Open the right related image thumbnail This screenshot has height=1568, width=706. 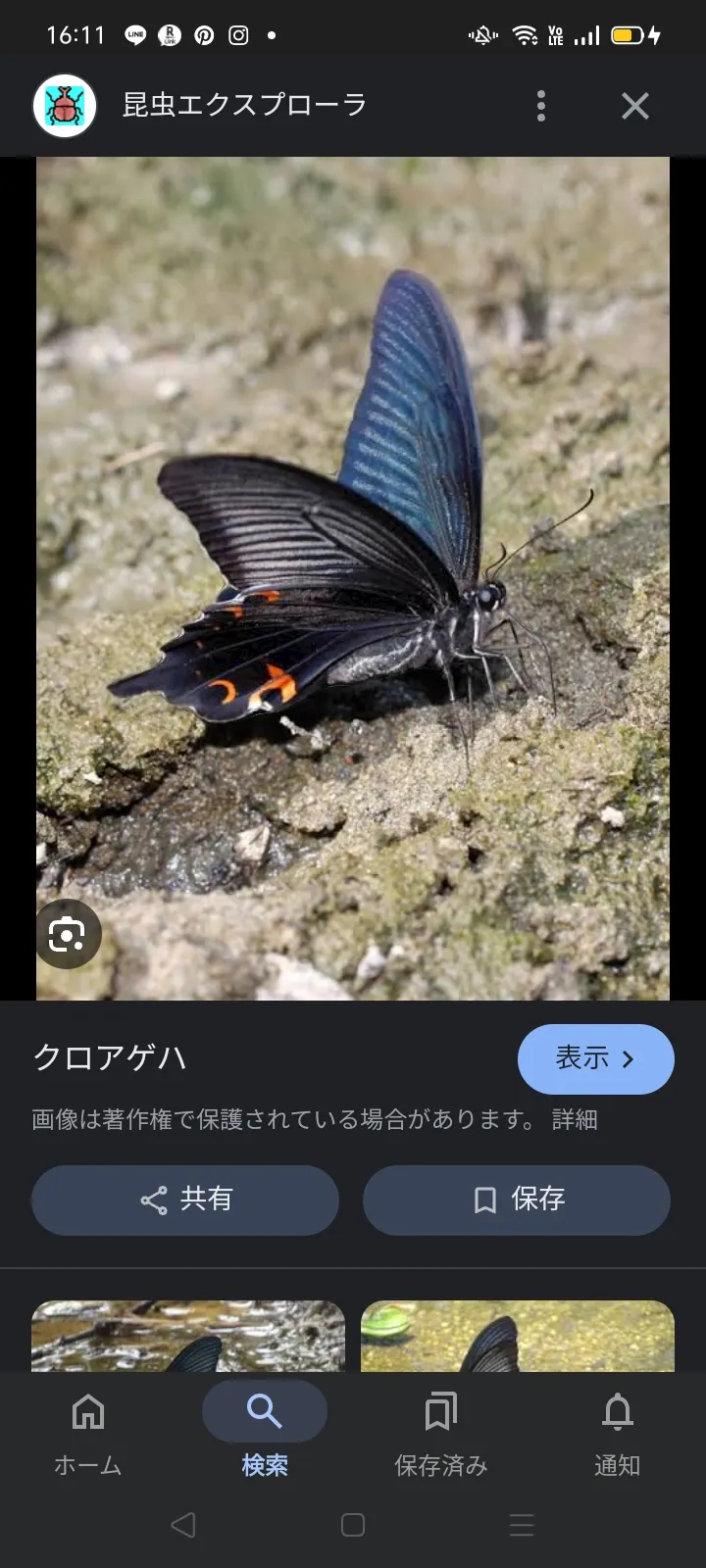click(x=518, y=1336)
